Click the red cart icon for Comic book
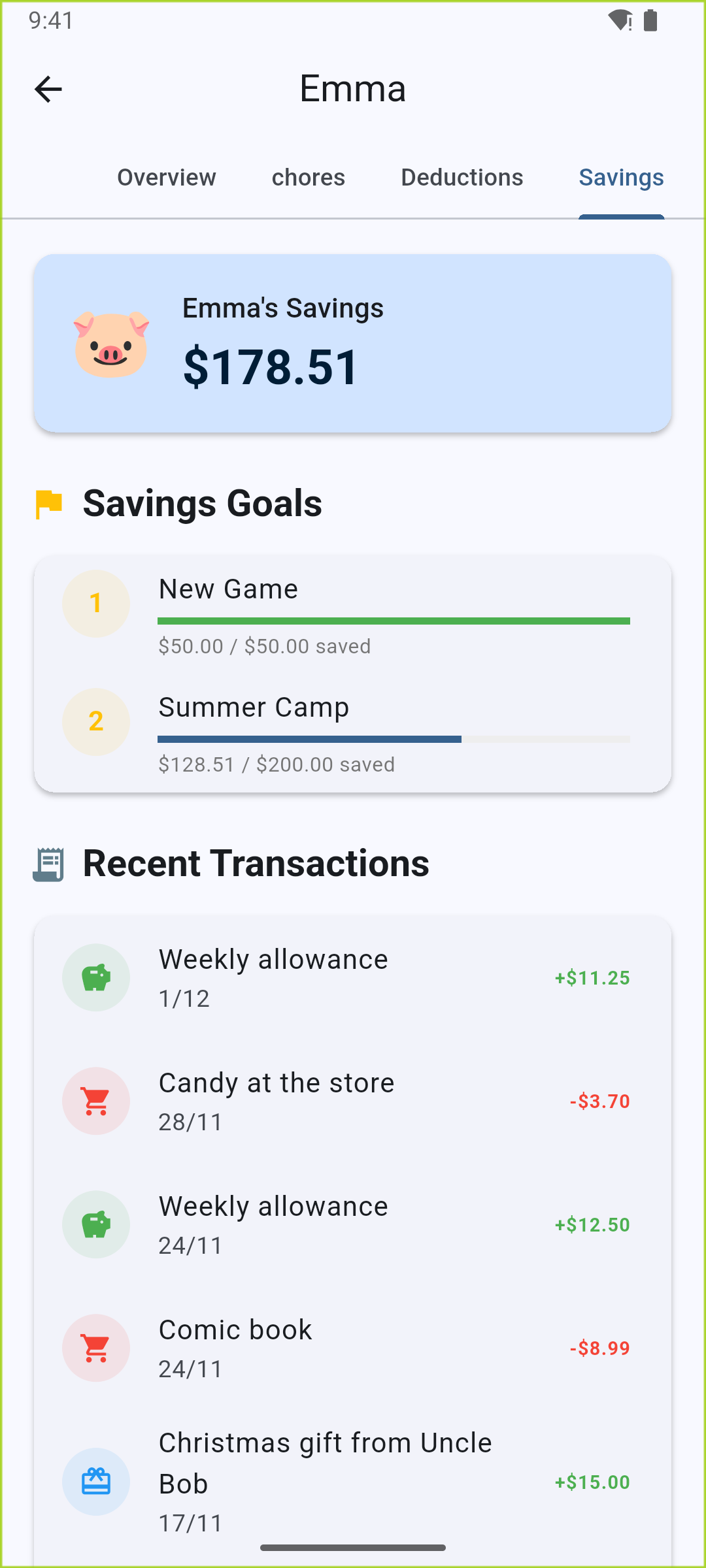The height and width of the screenshot is (1568, 706). [95, 1348]
